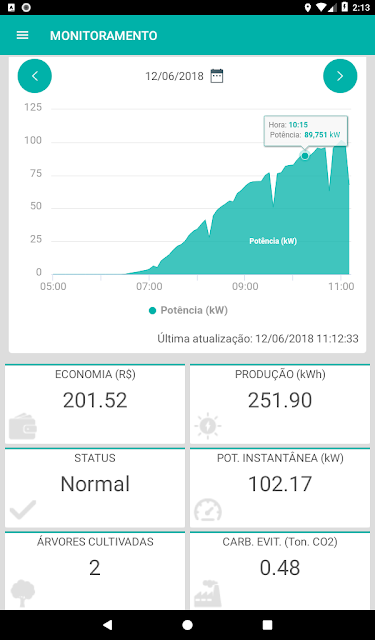Image resolution: width=375 pixels, height=640 pixels.
Task: Open the hamburger navigation menu
Action: (x=22, y=36)
